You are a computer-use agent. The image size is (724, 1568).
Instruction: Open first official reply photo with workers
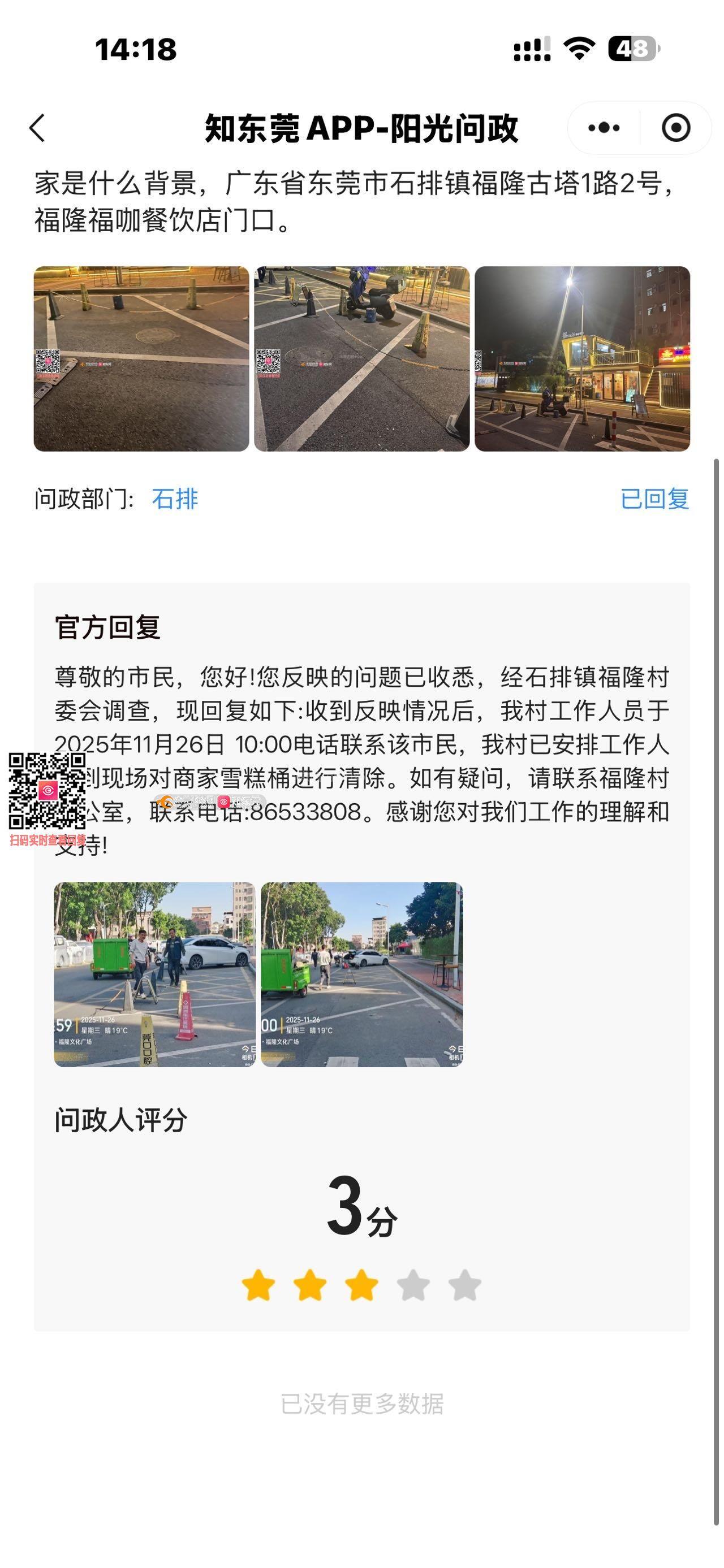154,974
